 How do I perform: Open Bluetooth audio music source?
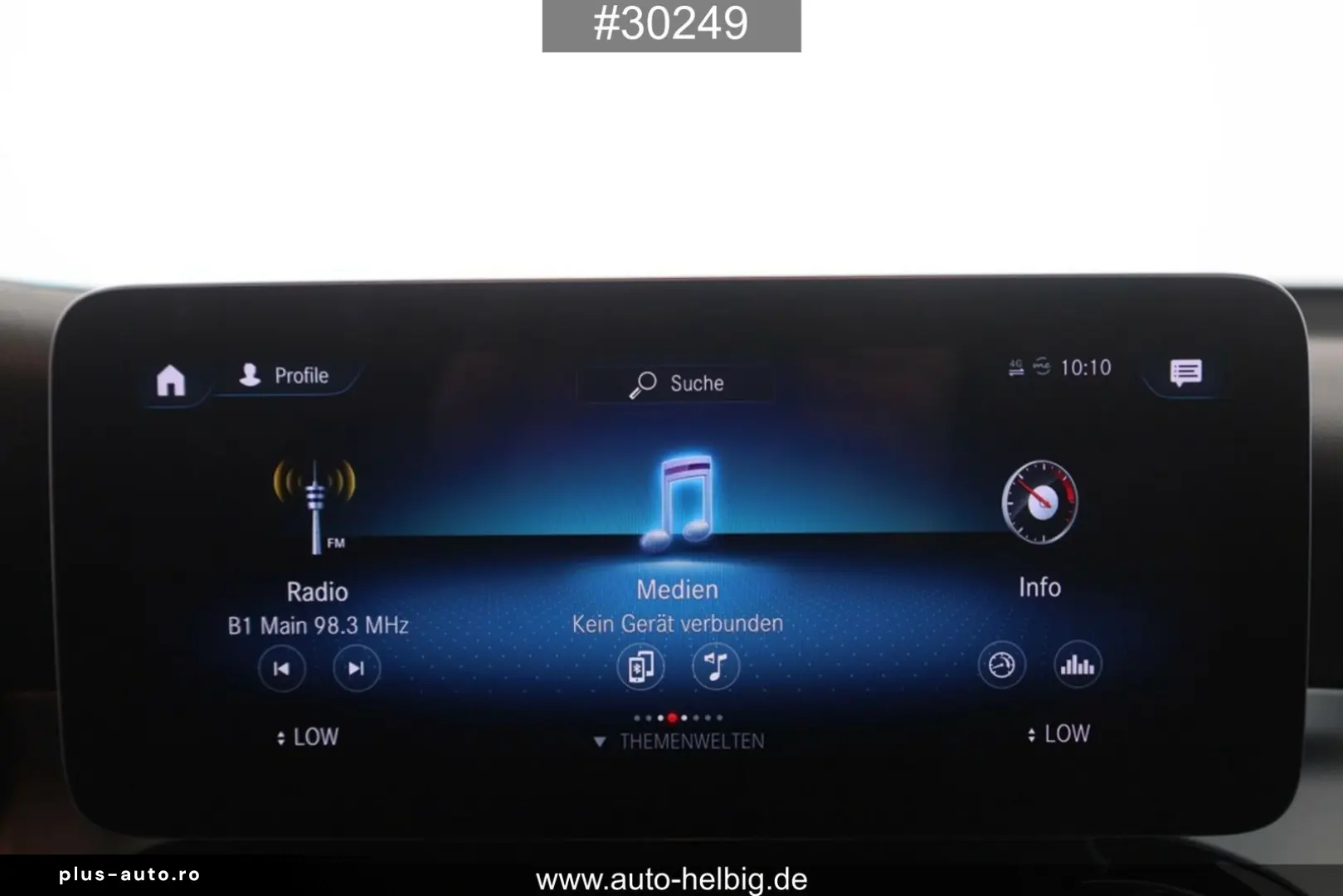[x=715, y=666]
